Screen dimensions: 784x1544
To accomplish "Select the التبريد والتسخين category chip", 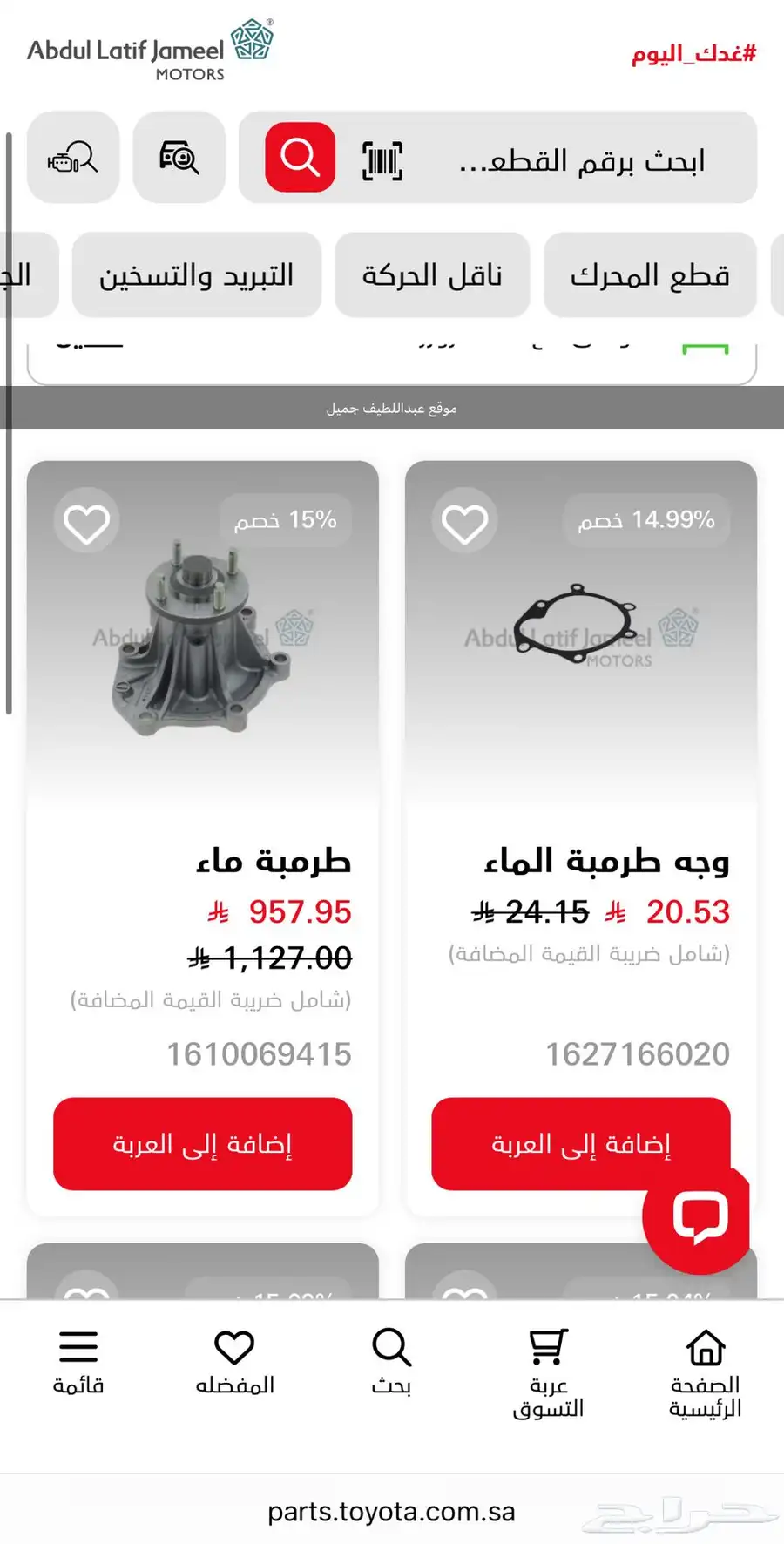I will (x=197, y=275).
